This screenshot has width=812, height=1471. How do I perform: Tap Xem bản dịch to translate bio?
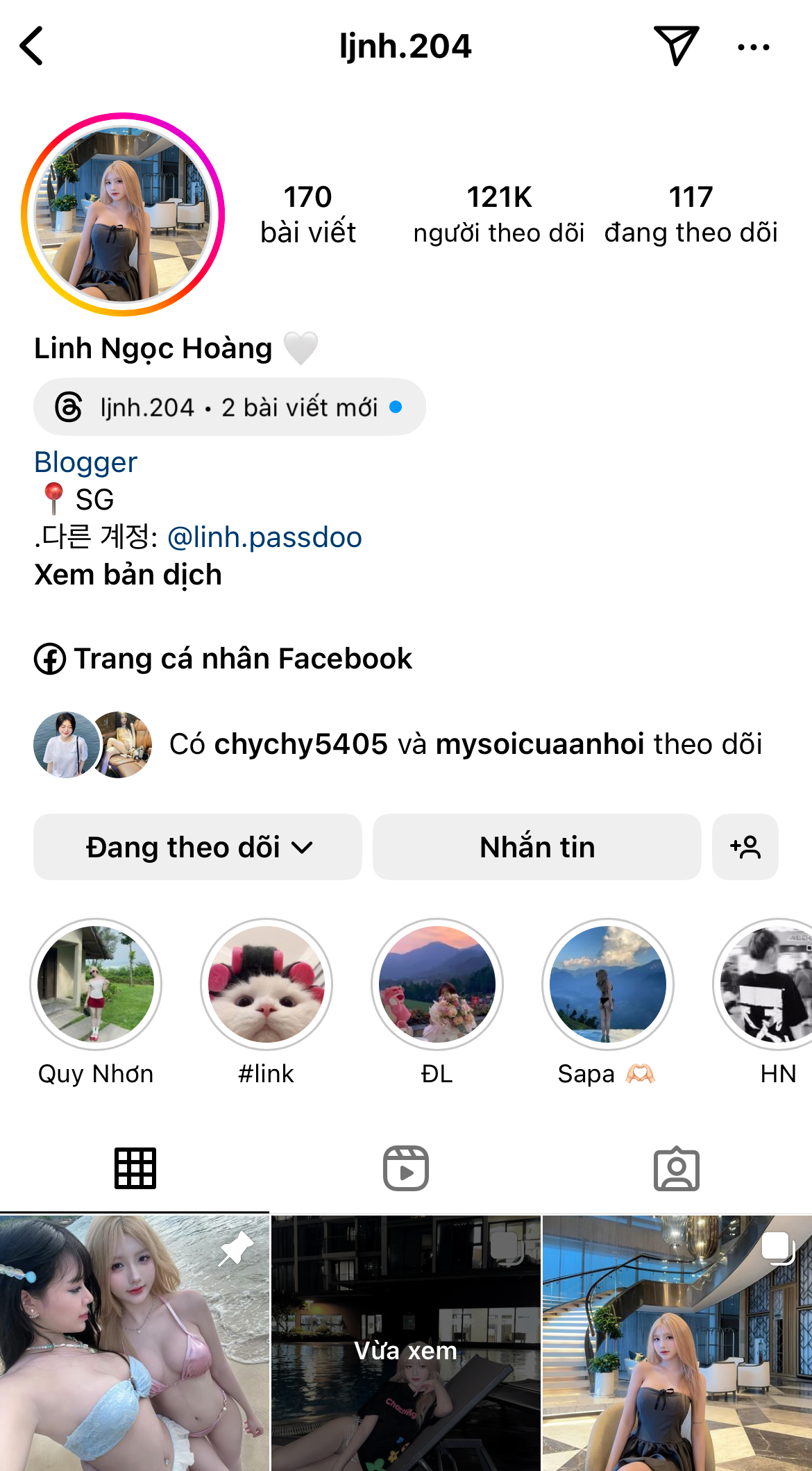128,575
